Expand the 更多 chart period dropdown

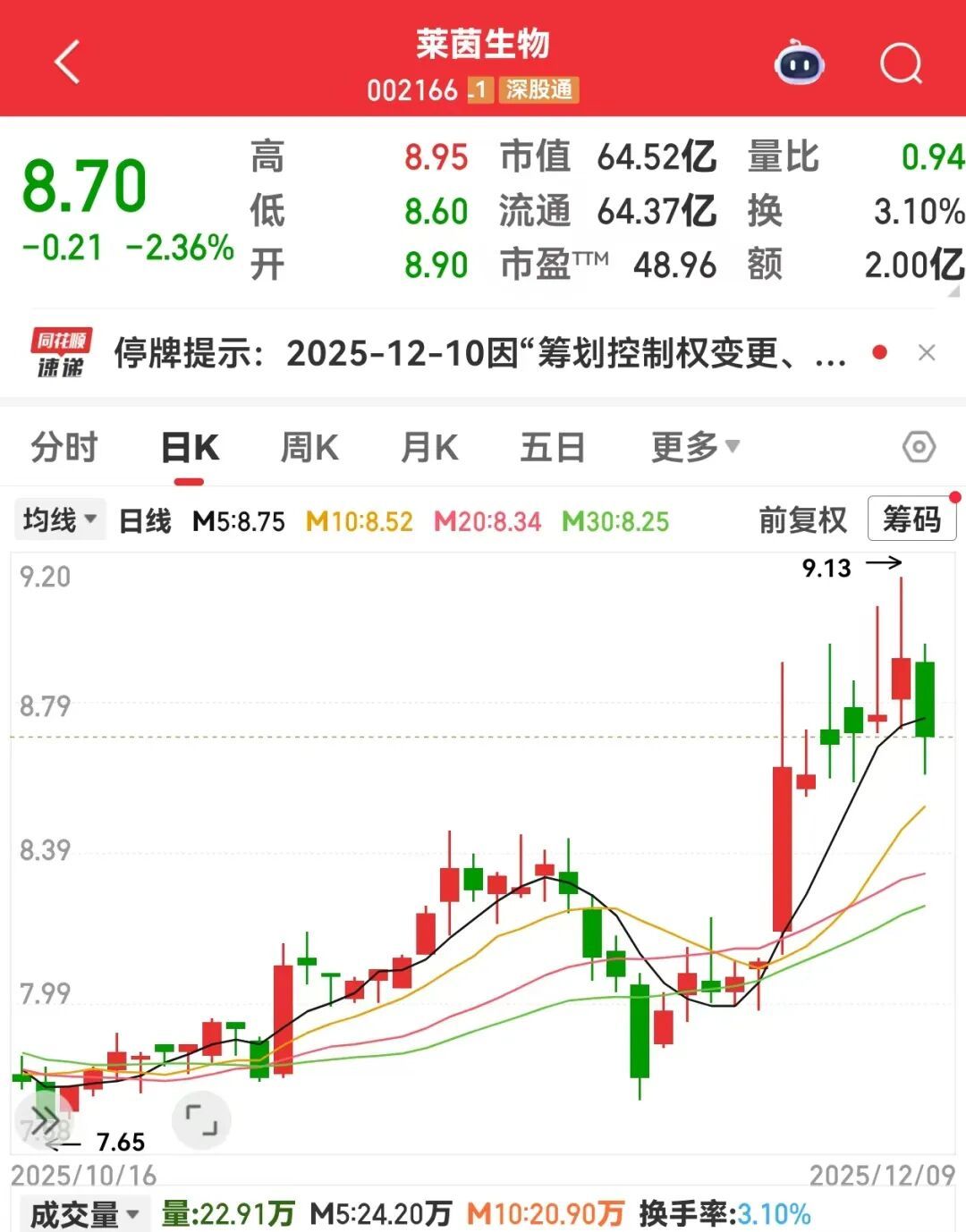coord(694,446)
